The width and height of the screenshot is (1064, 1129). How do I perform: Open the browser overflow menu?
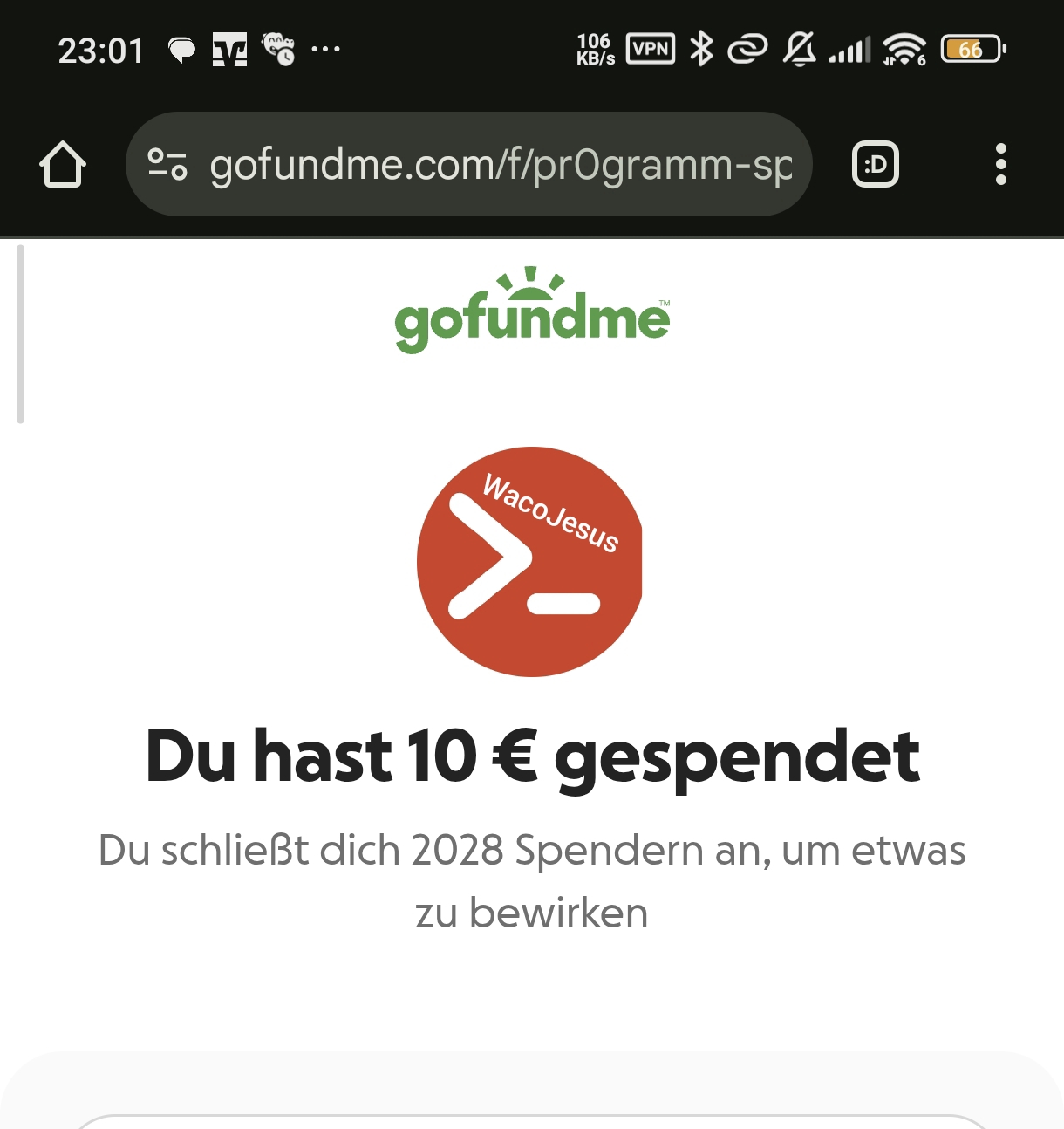pos(1000,164)
